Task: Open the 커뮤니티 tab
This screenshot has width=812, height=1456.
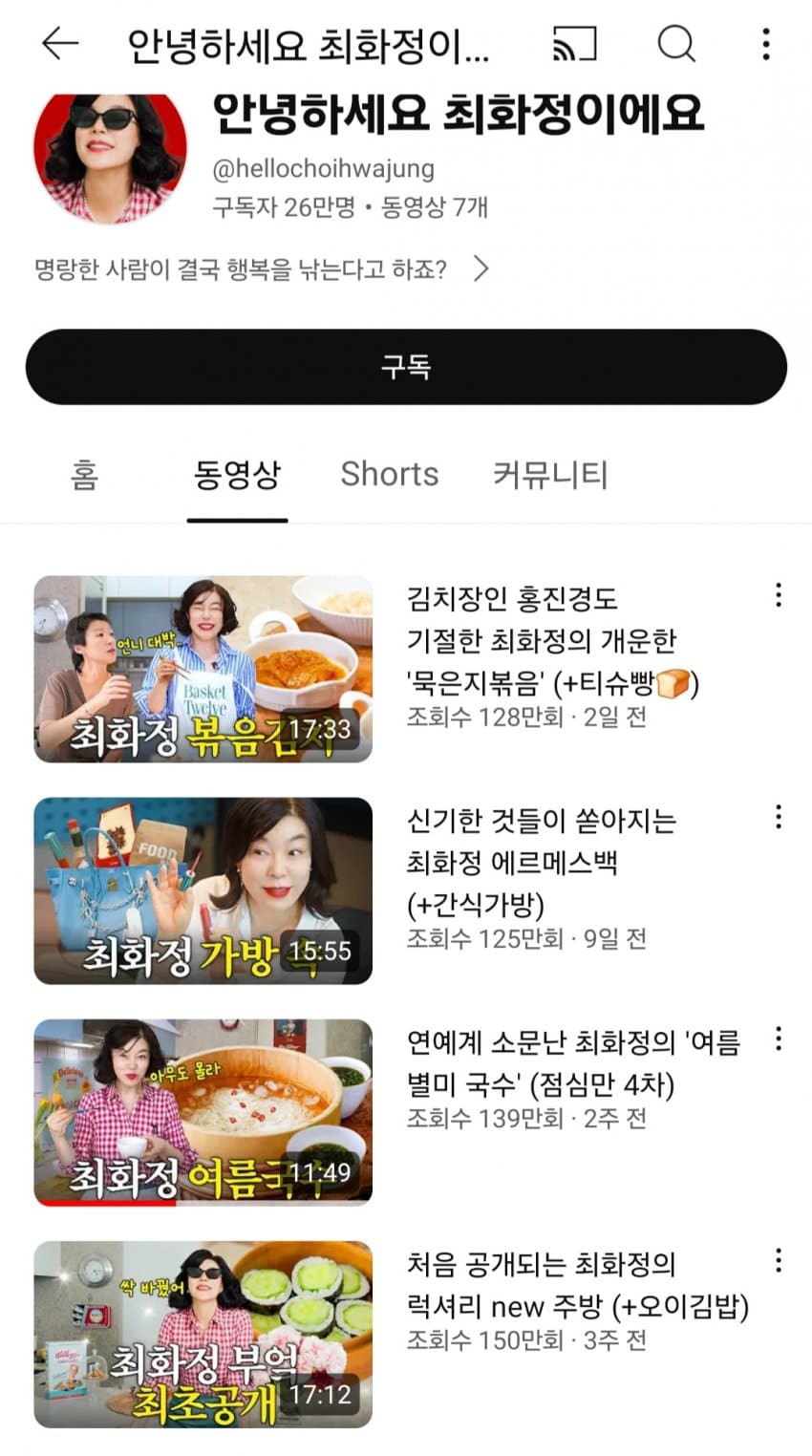Action: point(550,475)
